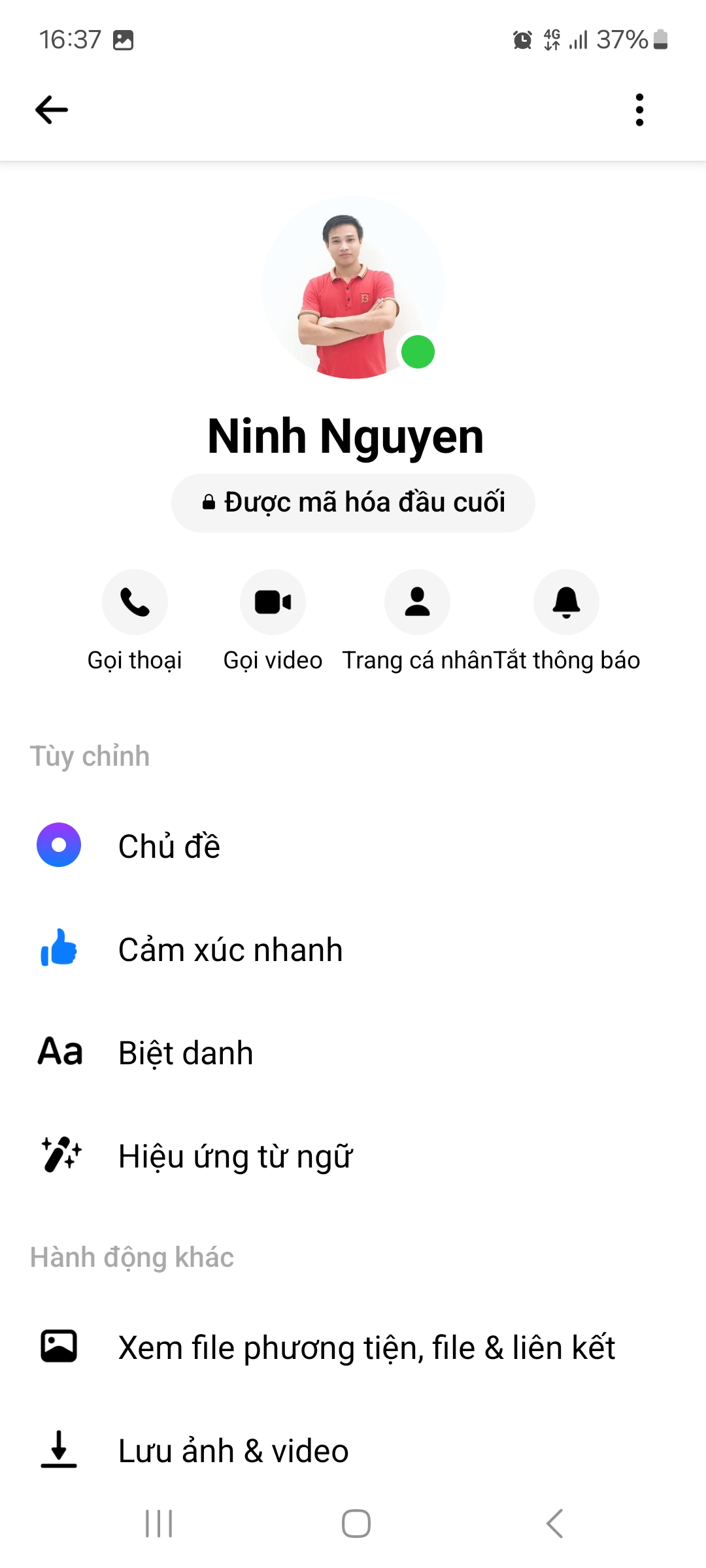Viewport: 706px width, 1568px height.
Task: Open Hiệu ứng từ ngữ word effects
Action: click(x=235, y=1156)
